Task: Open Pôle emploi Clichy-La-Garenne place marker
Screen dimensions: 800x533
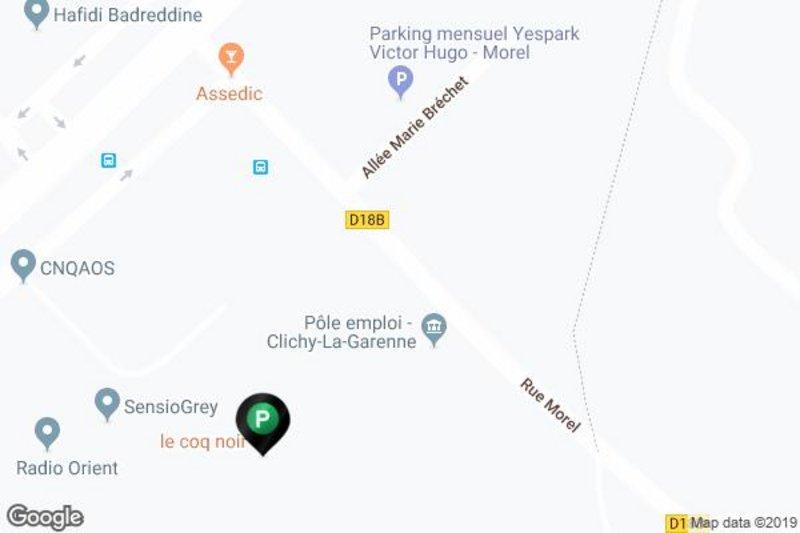Action: point(434,327)
